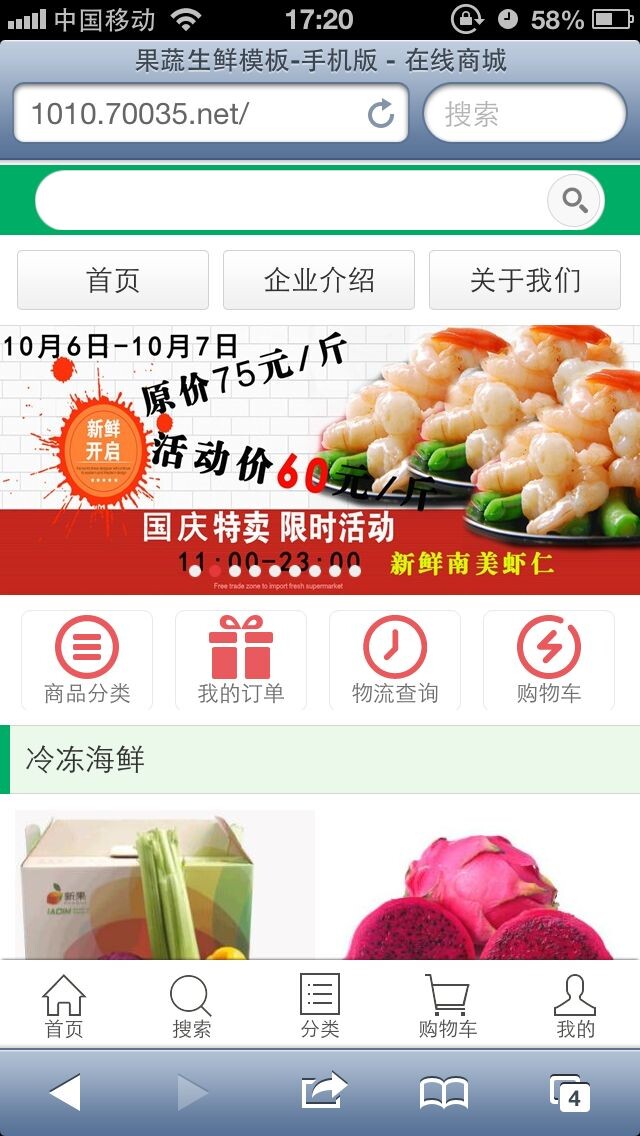Open browser bookmarks book icon

pos(444,1092)
